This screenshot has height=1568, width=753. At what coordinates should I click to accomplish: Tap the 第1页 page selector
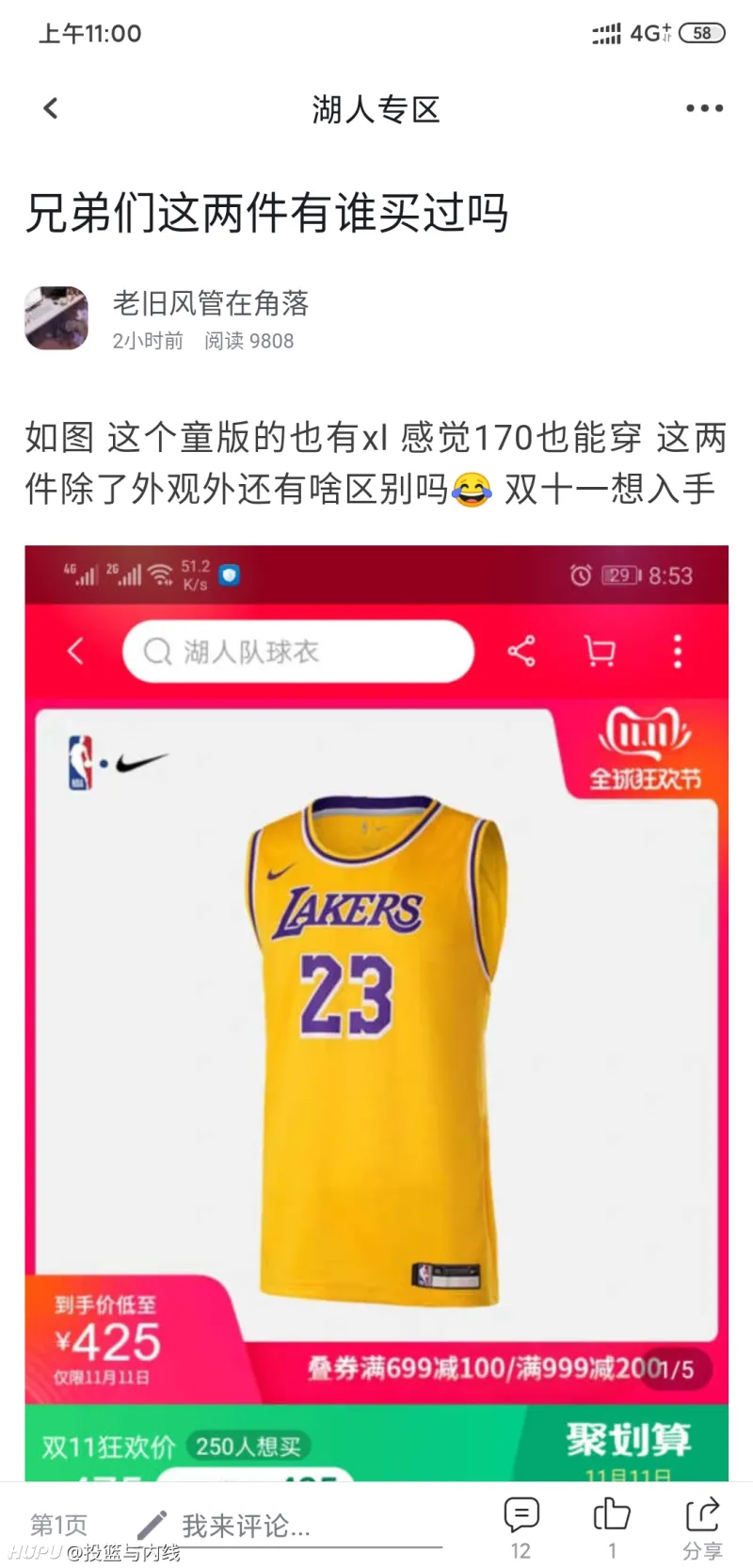pyautogui.click(x=58, y=1525)
